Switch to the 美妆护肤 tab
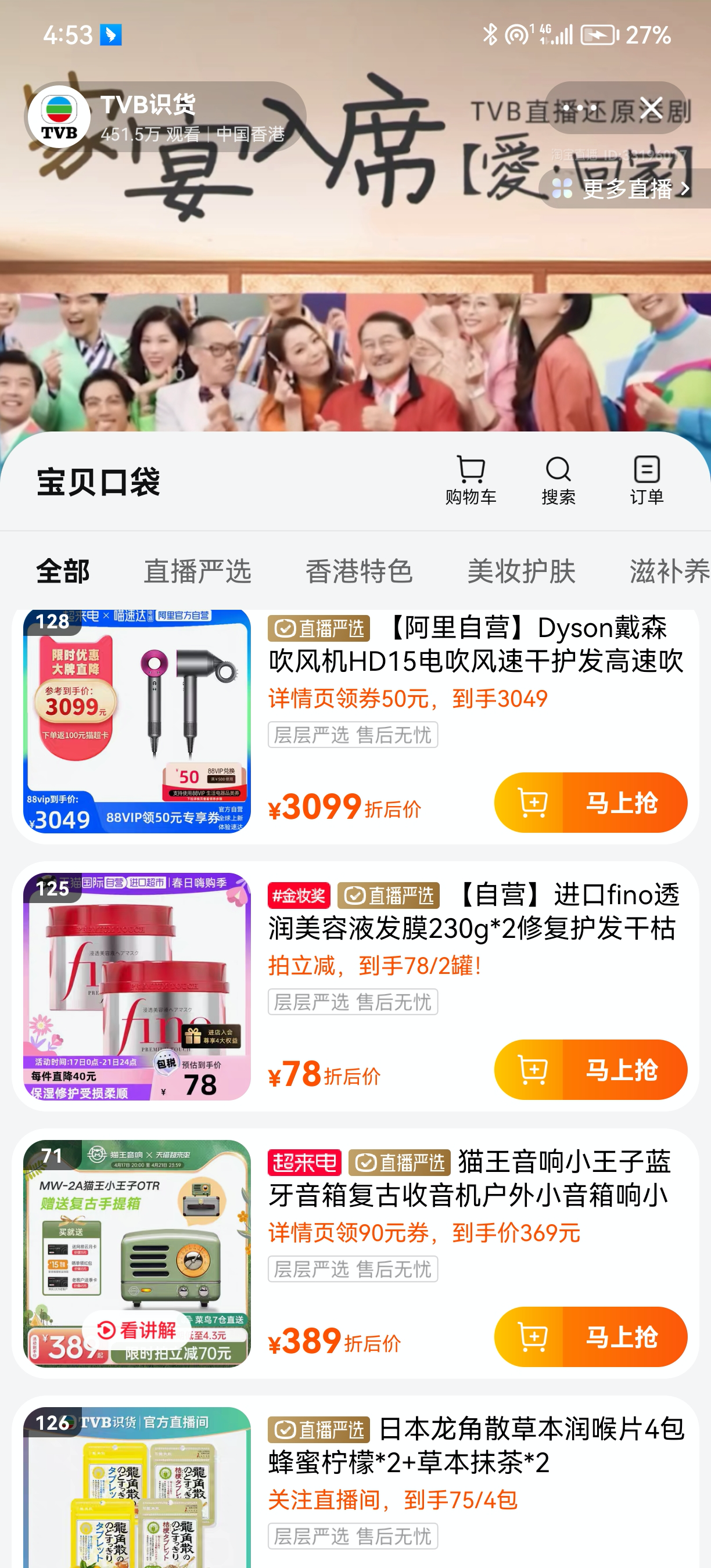Image resolution: width=711 pixels, height=1568 pixels. [521, 571]
